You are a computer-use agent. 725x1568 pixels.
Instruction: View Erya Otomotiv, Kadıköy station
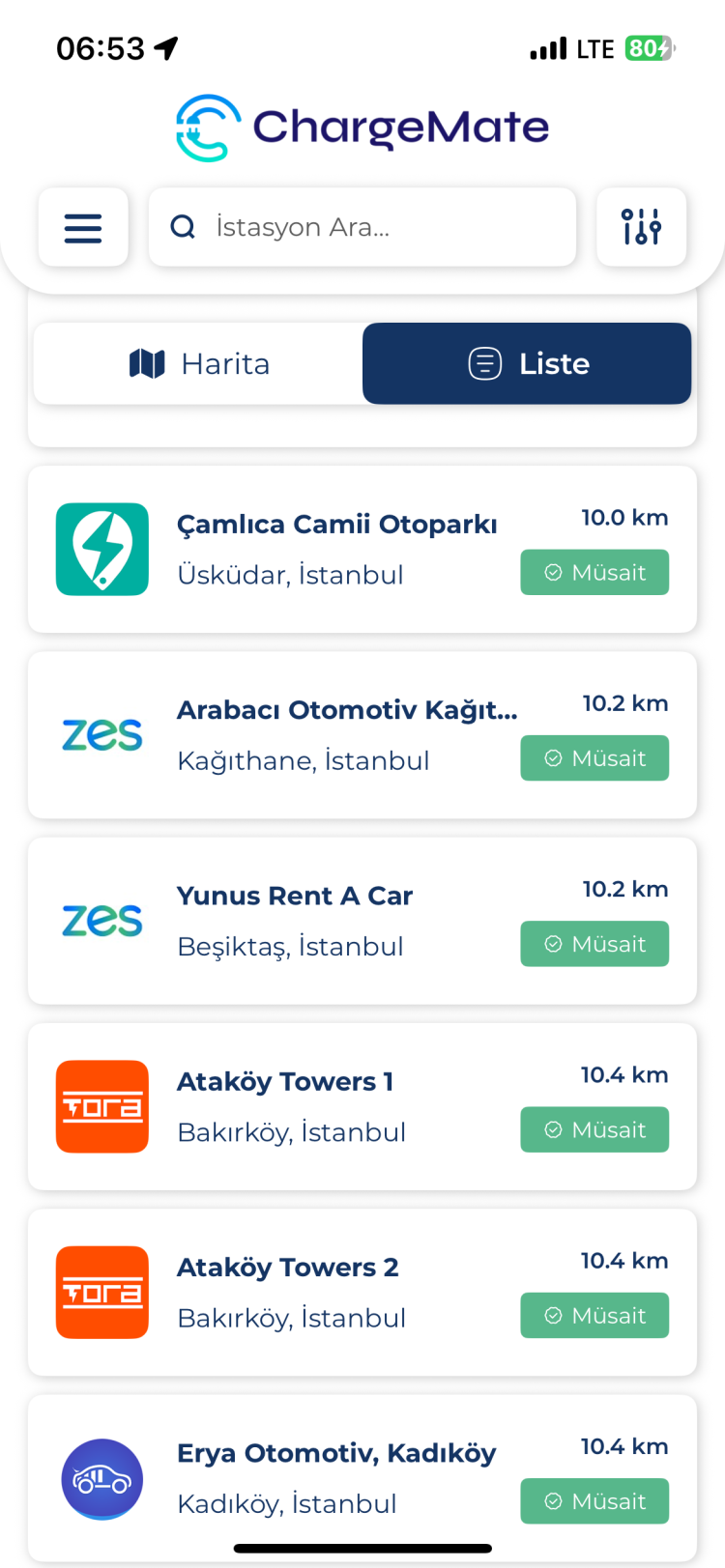tap(362, 1477)
